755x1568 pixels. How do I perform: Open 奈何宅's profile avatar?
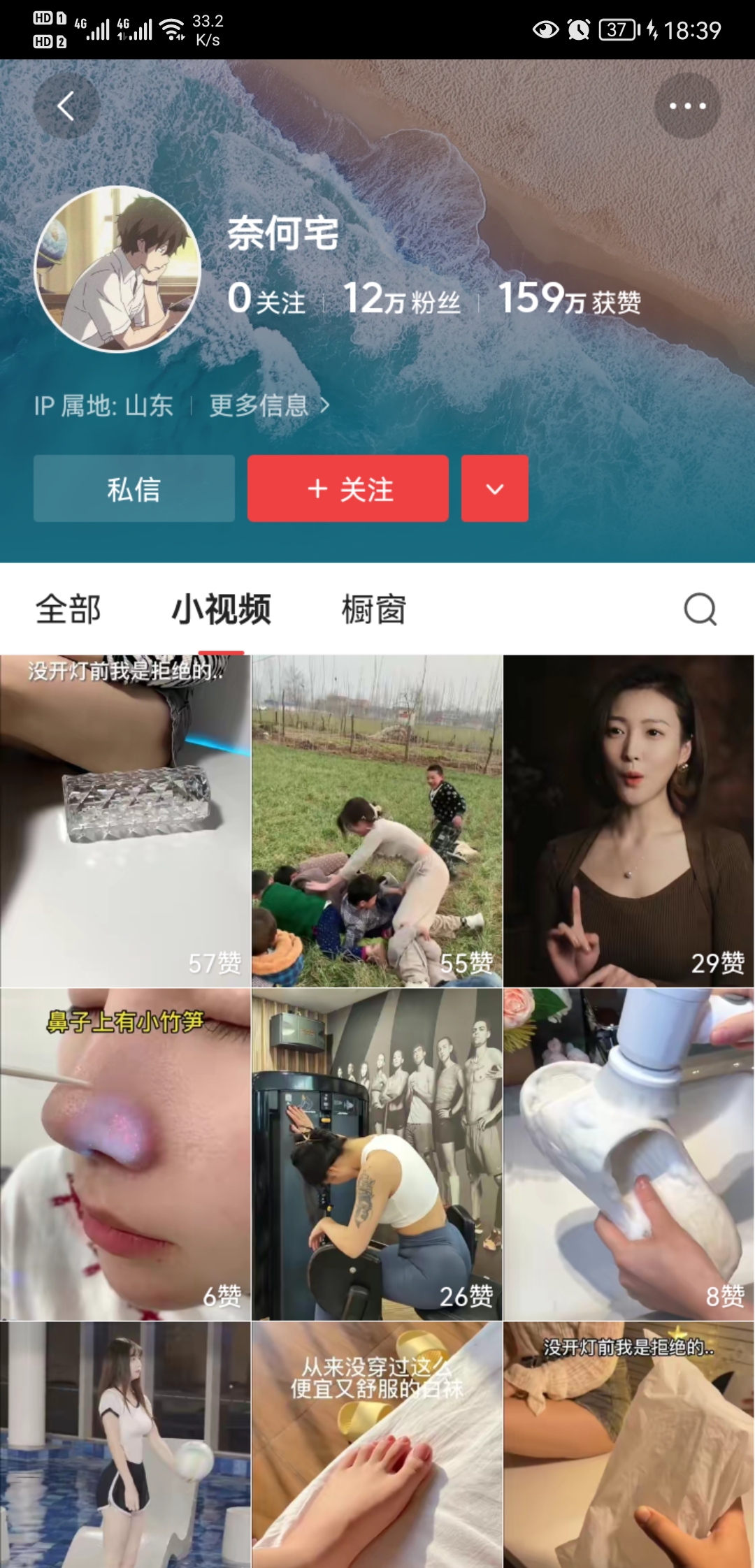pos(117,269)
